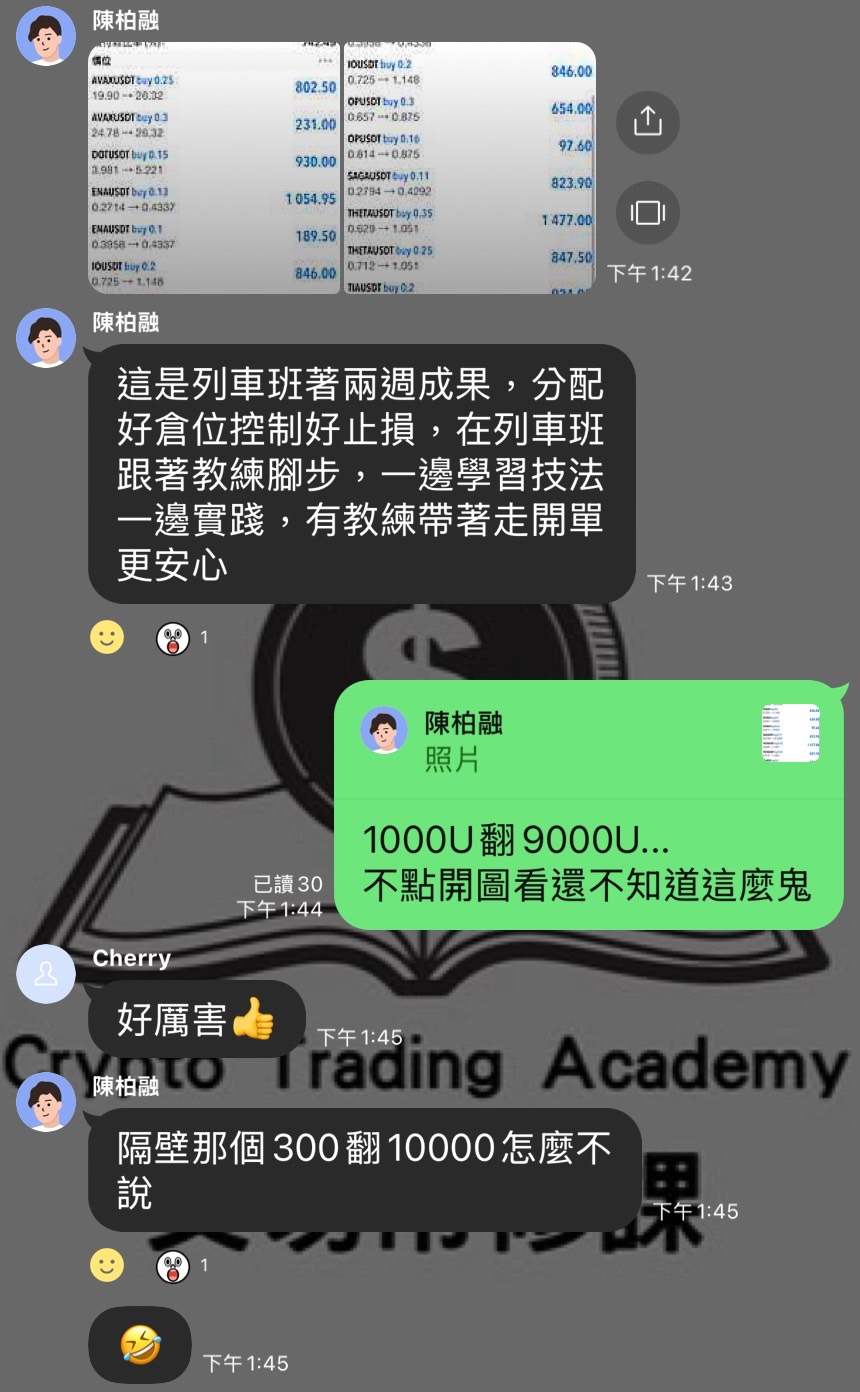Tap the Cherry name label
This screenshot has width=860, height=1392.
pos(131,958)
